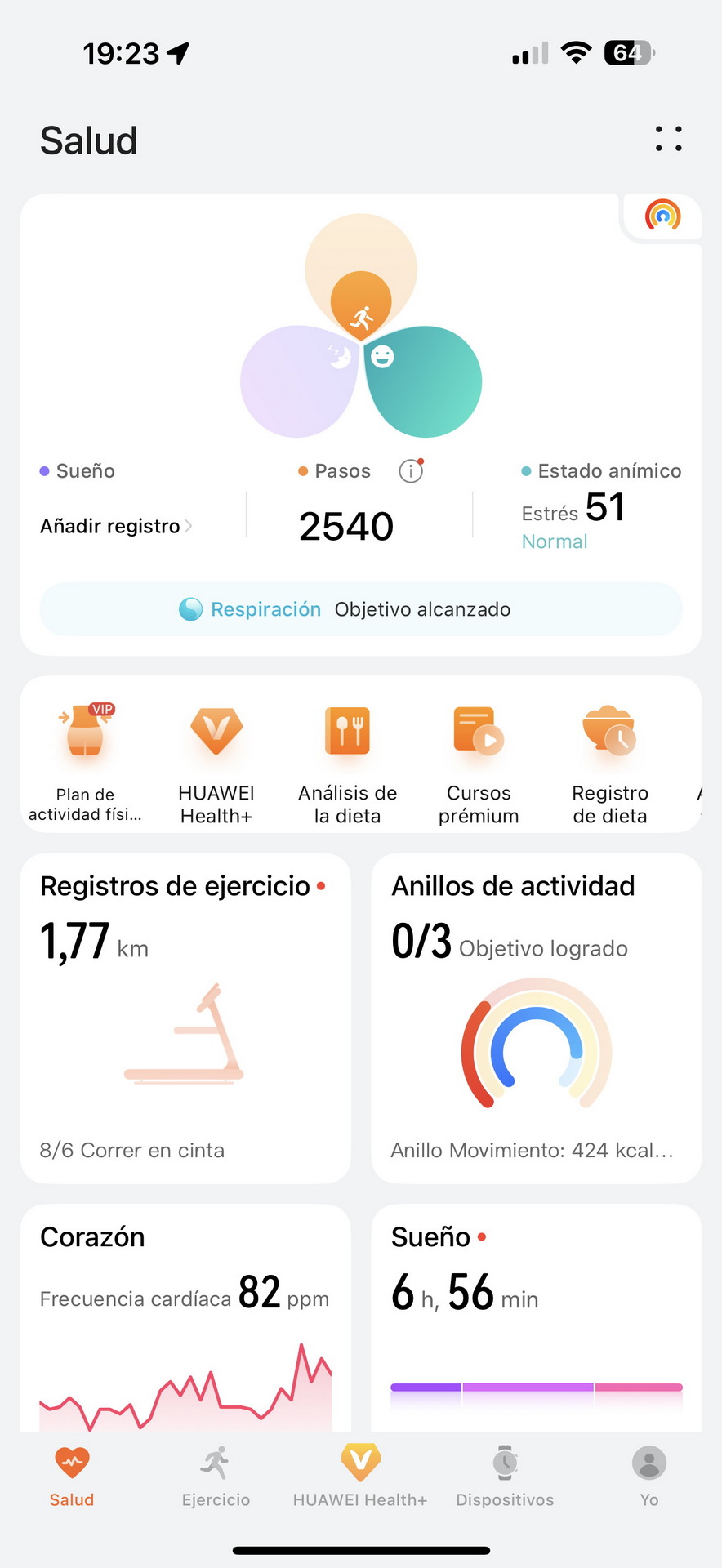722x1568 pixels.
Task: Tap Añadir registro under Sueño
Action: pyautogui.click(x=116, y=526)
